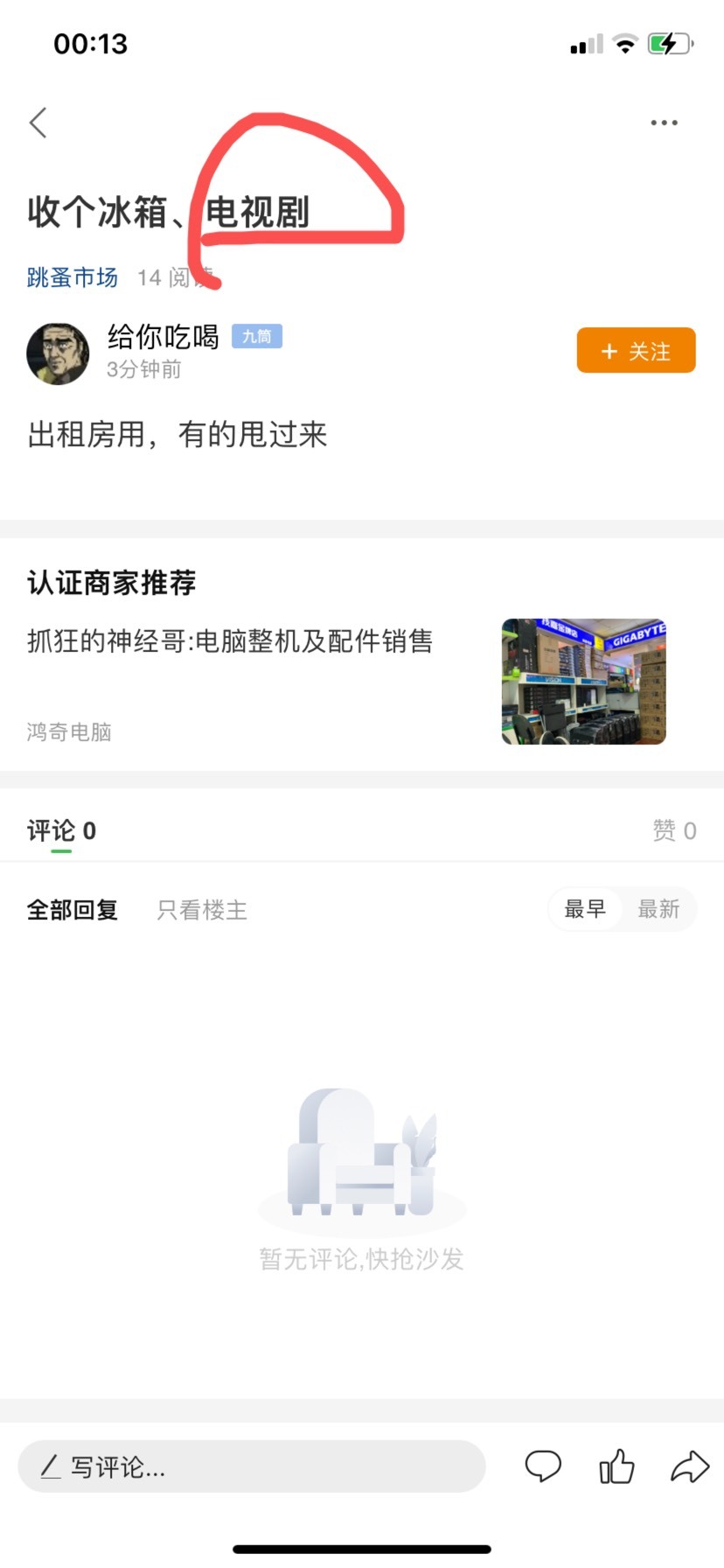Go back using the top-left arrow
The height and width of the screenshot is (1568, 724).
pos(38,122)
